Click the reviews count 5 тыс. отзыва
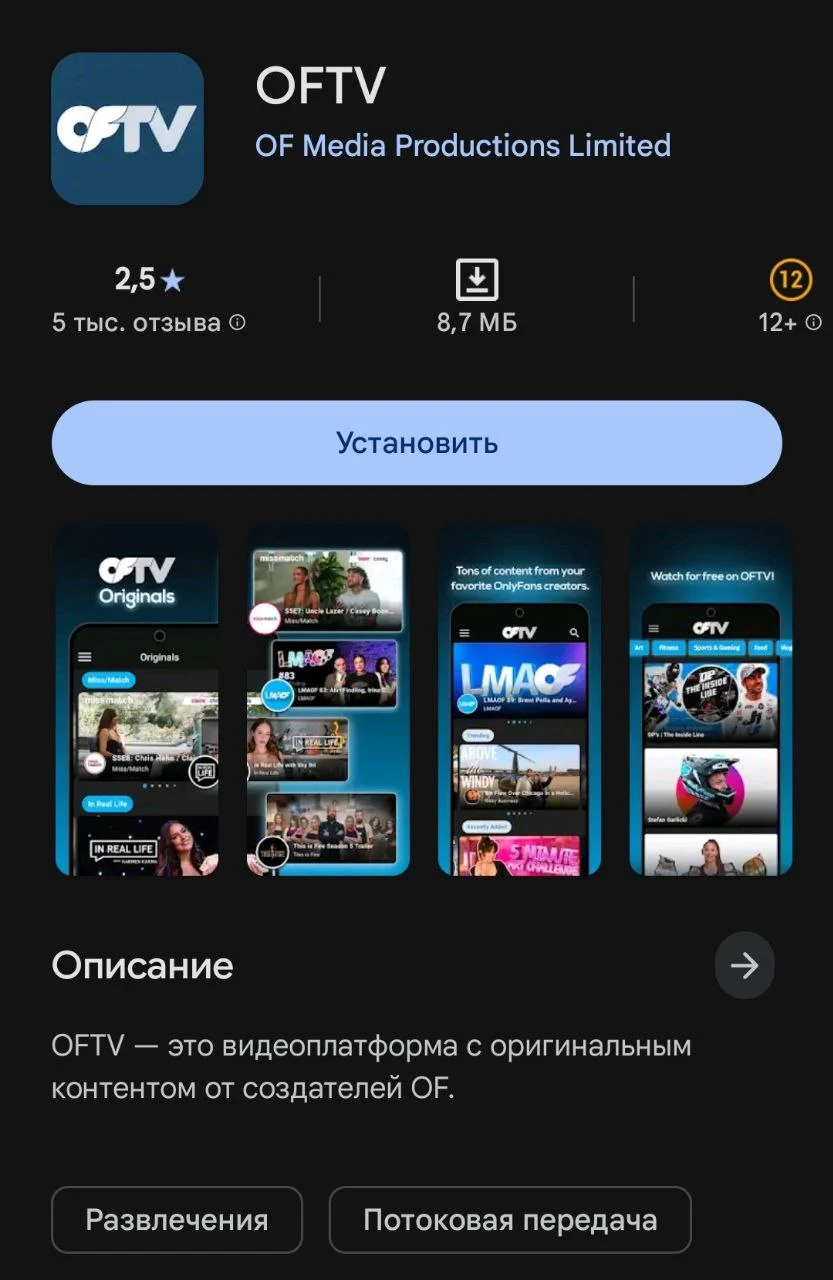The height and width of the screenshot is (1280, 833). click(138, 322)
